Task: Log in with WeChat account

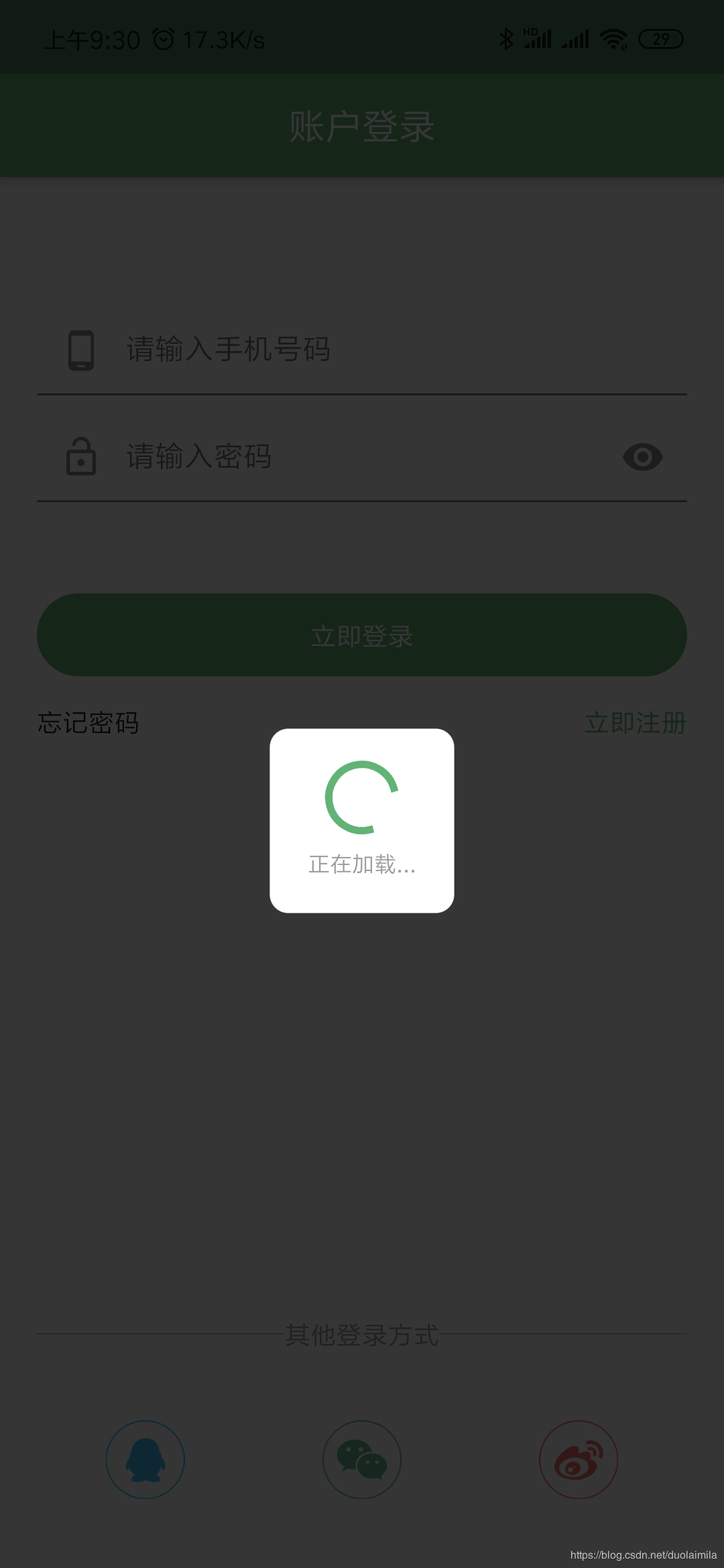Action: [362, 1459]
